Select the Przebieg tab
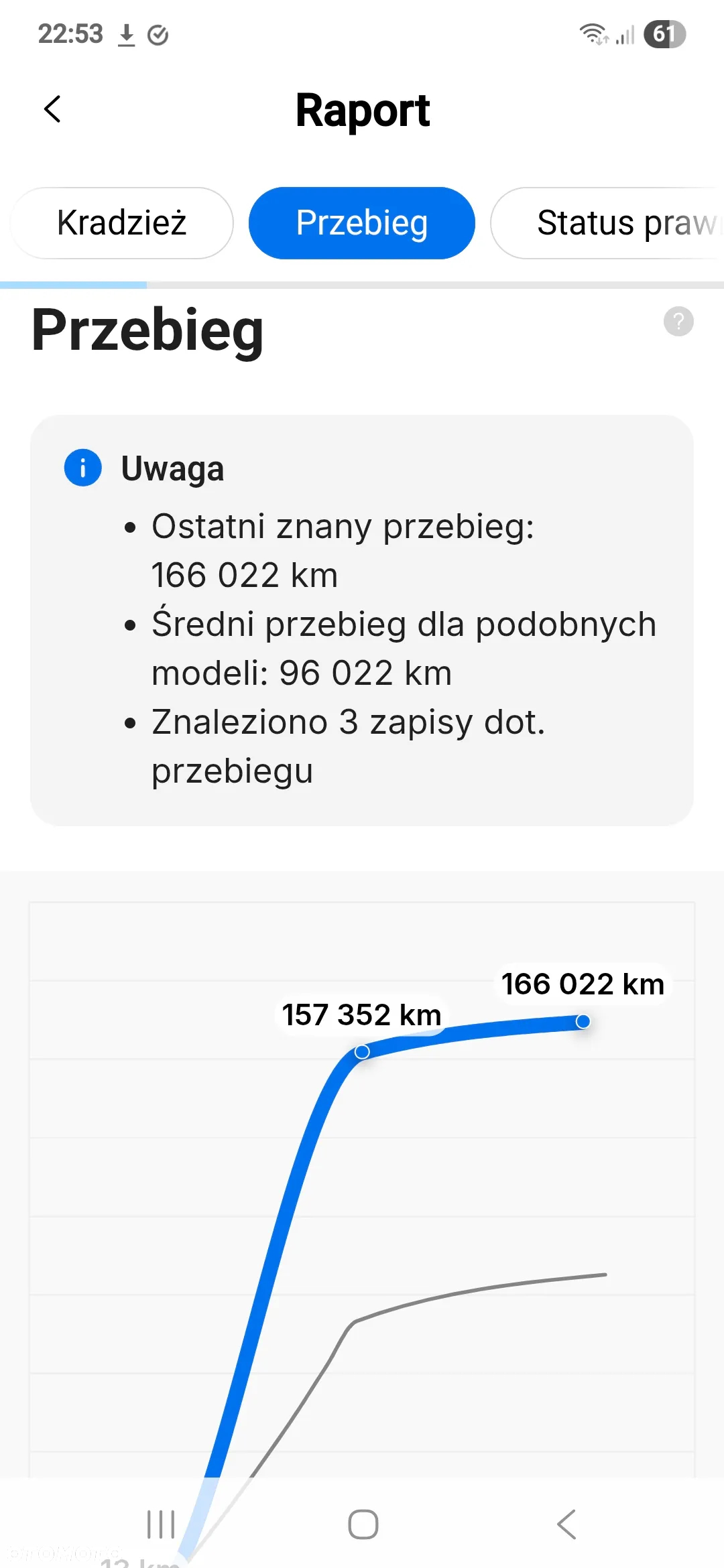The width and height of the screenshot is (724, 1568). (x=361, y=223)
